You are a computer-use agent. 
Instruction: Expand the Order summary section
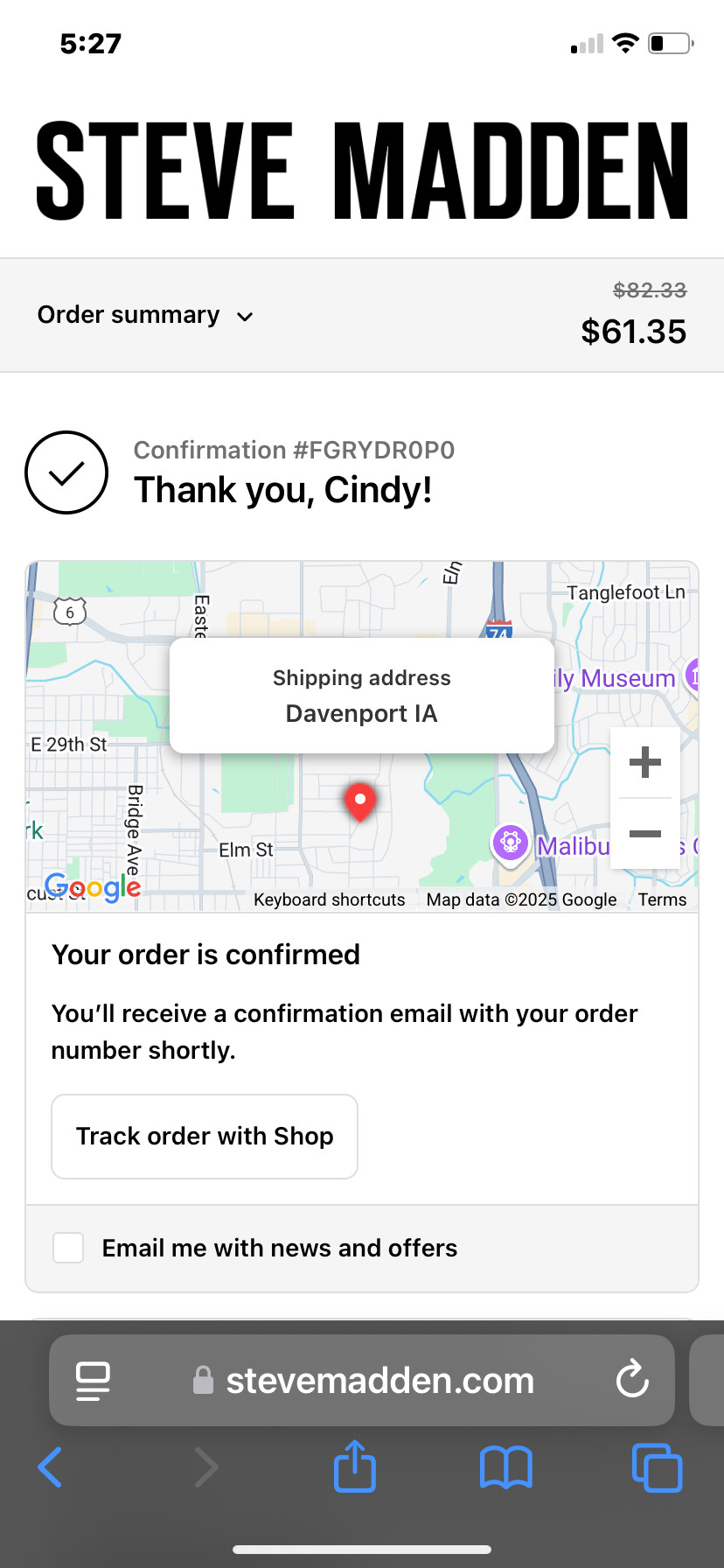145,315
